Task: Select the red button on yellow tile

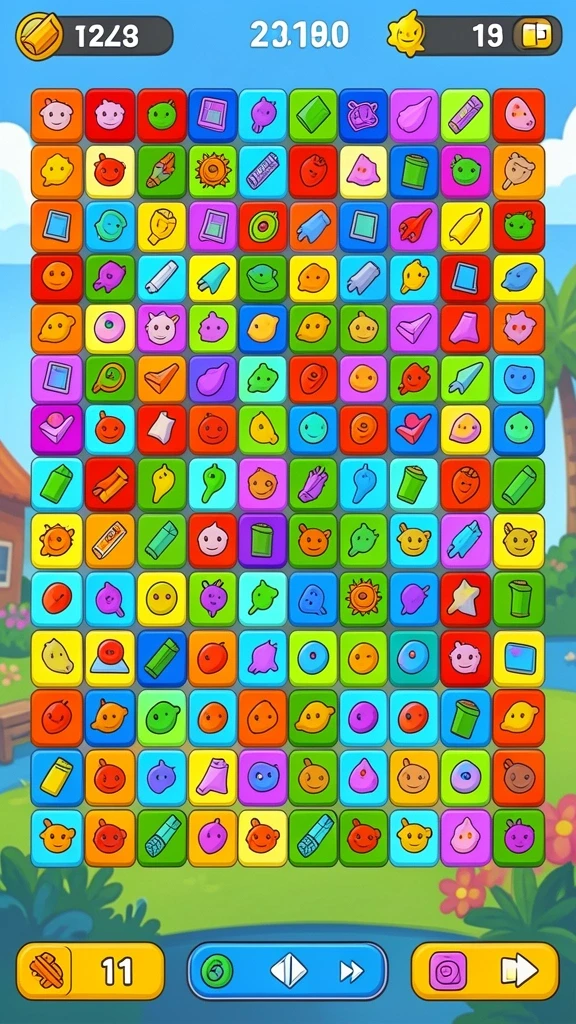Action: coord(110,657)
